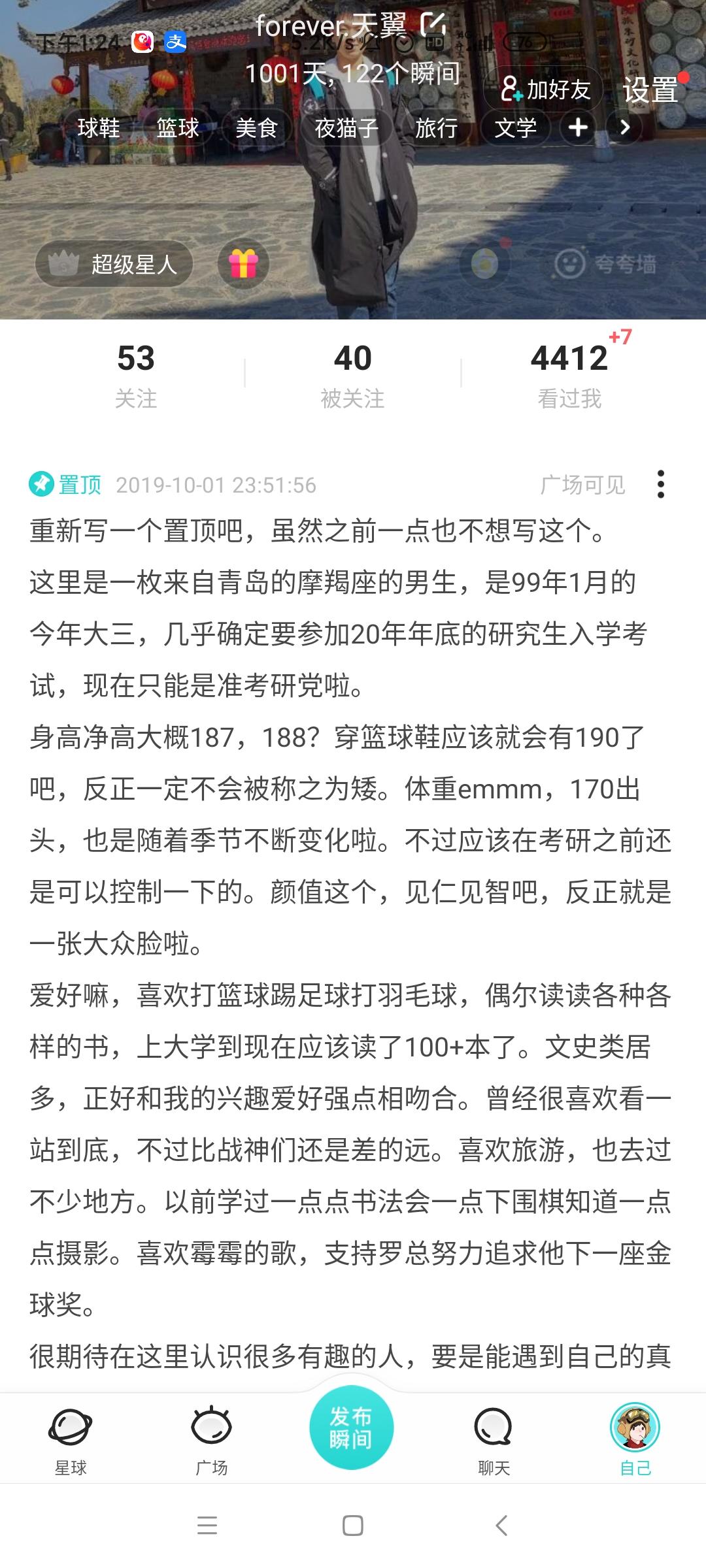
Task: Tap 发布瞬间 to publish a moment
Action: [352, 1428]
